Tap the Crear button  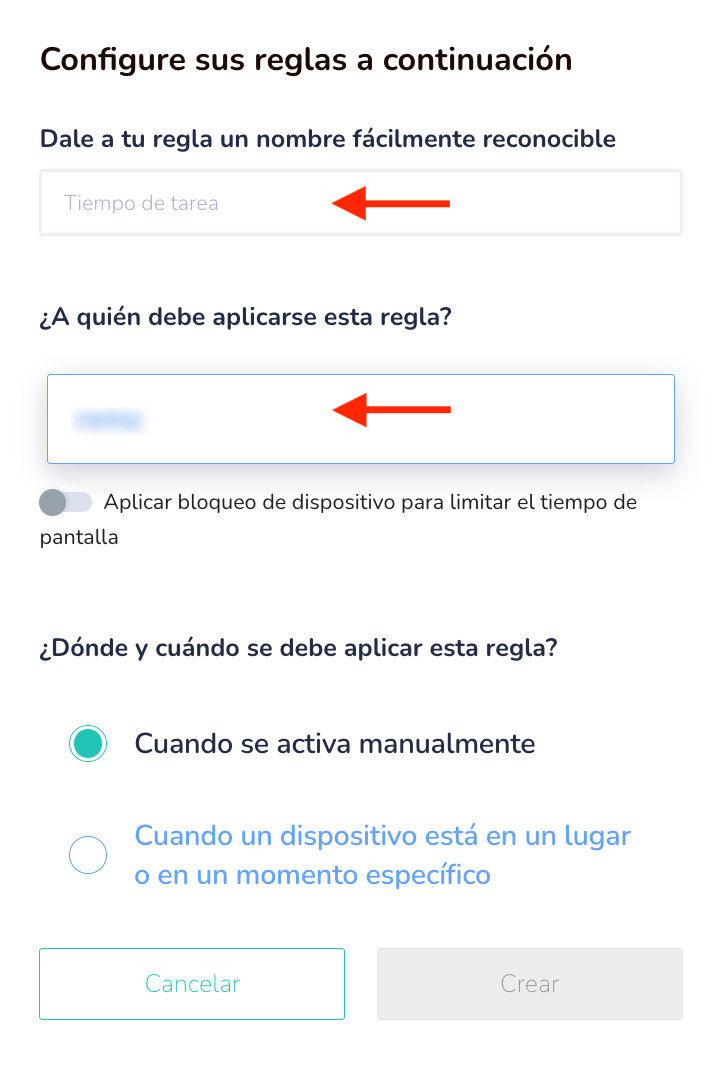click(x=529, y=984)
